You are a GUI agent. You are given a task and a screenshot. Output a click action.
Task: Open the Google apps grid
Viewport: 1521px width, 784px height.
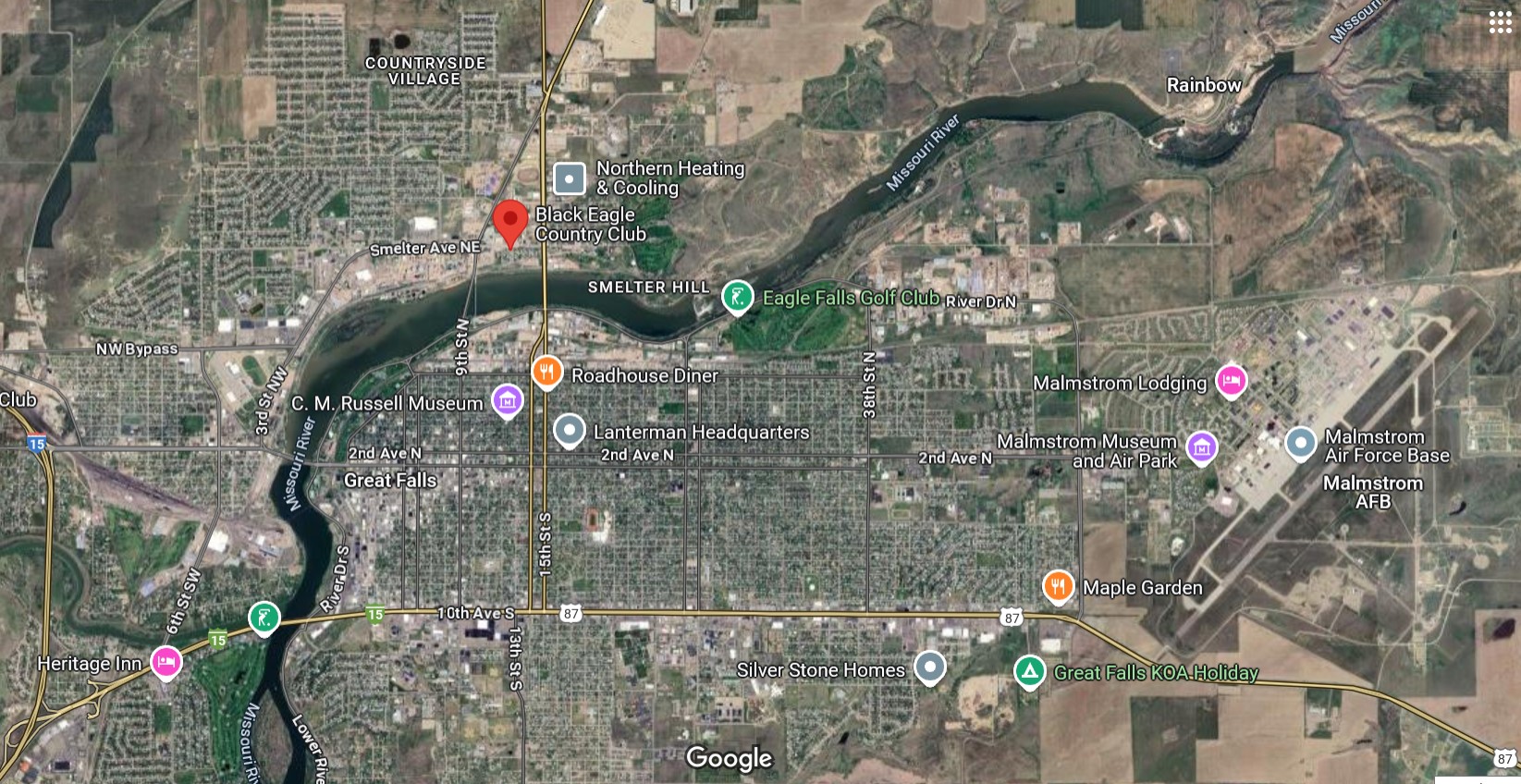tap(1500, 23)
